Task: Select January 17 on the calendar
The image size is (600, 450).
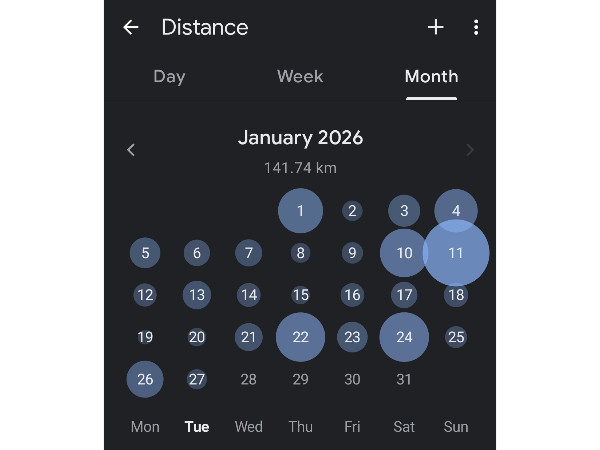Action: (x=404, y=295)
